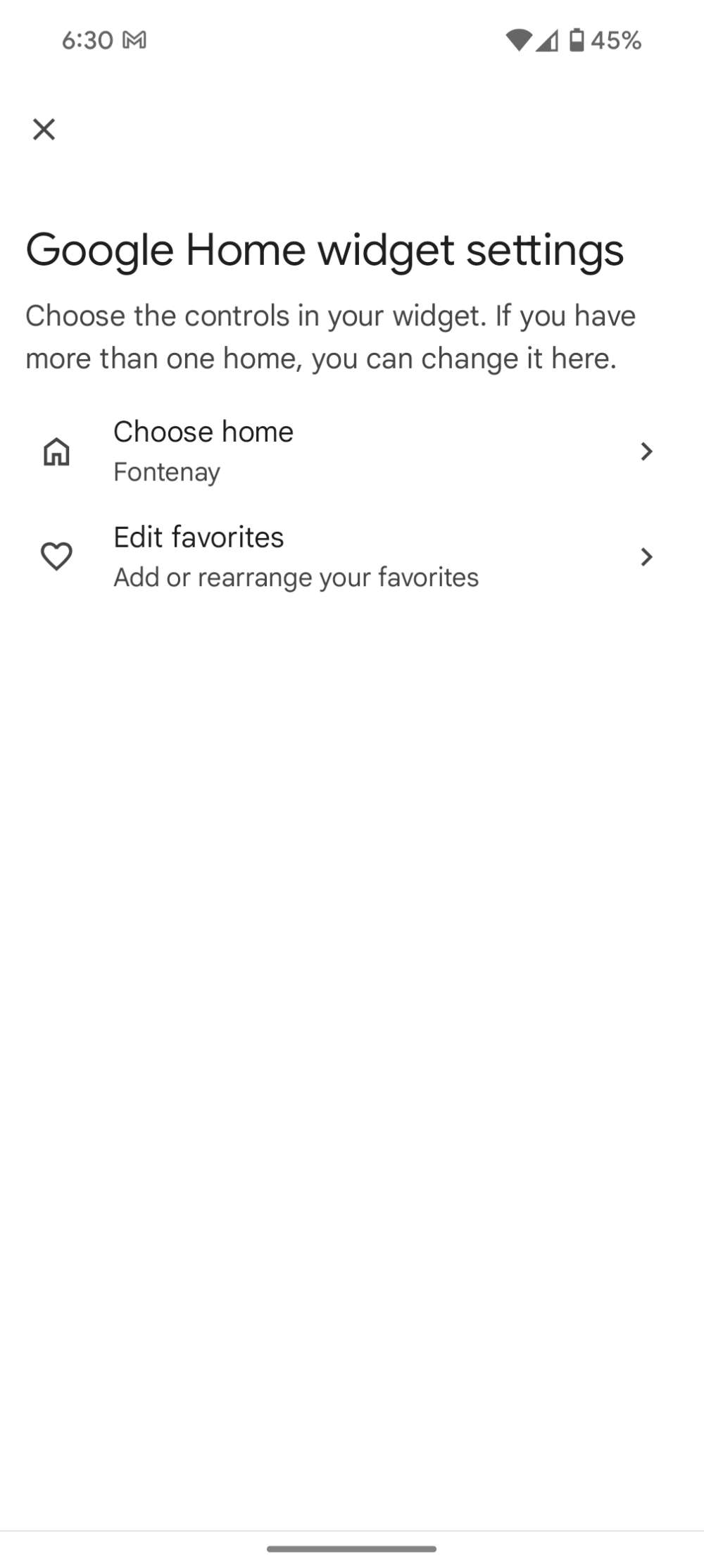The width and height of the screenshot is (704, 1568).
Task: Tap Fontenay to change the home
Action: coord(167,472)
